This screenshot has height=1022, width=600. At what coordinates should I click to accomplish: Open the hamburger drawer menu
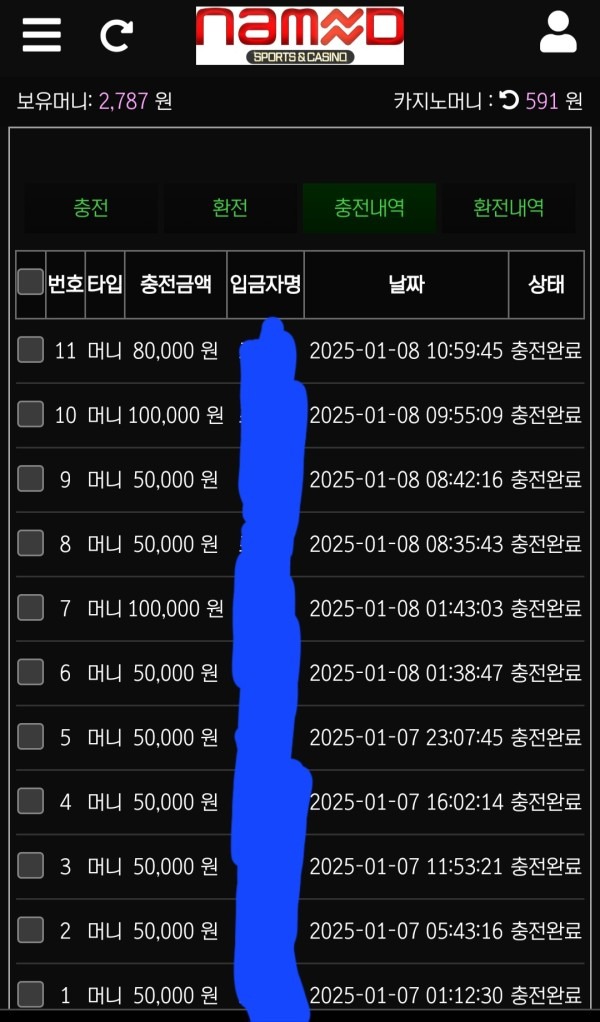(x=41, y=35)
